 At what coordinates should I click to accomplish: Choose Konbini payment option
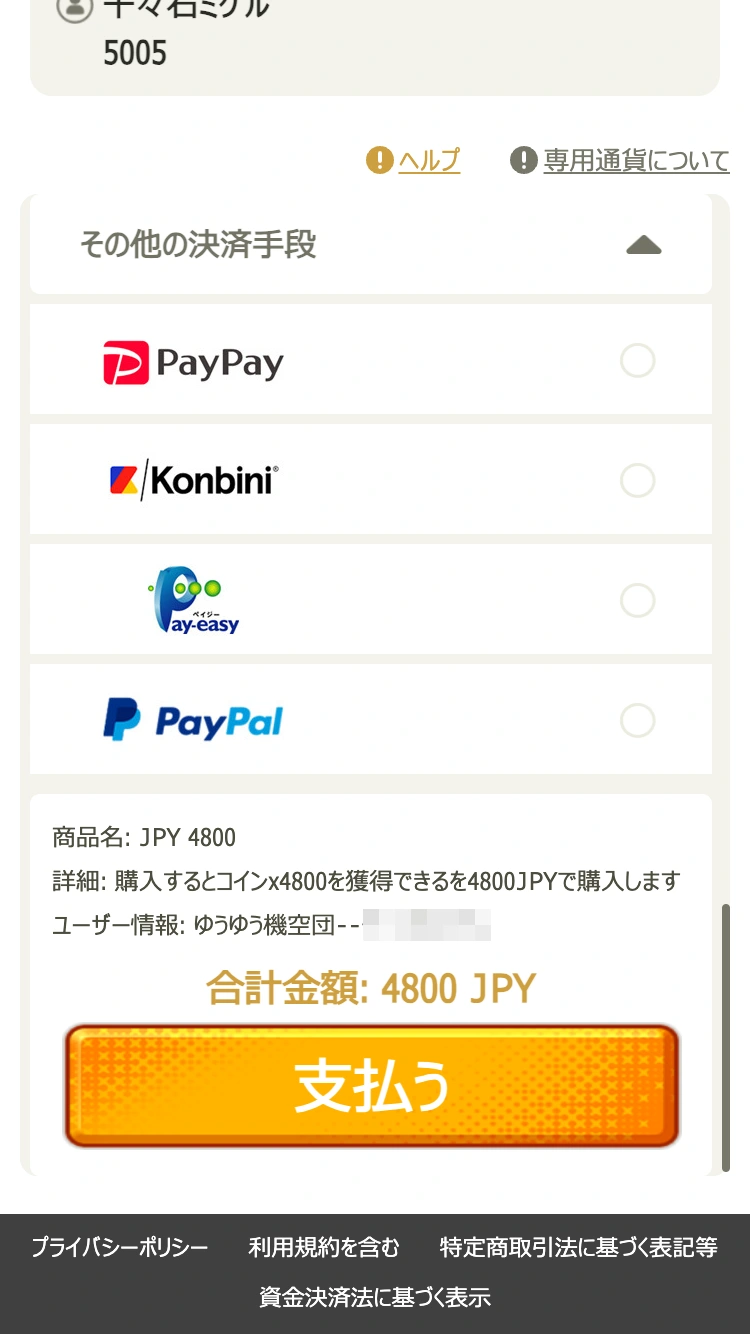click(637, 481)
